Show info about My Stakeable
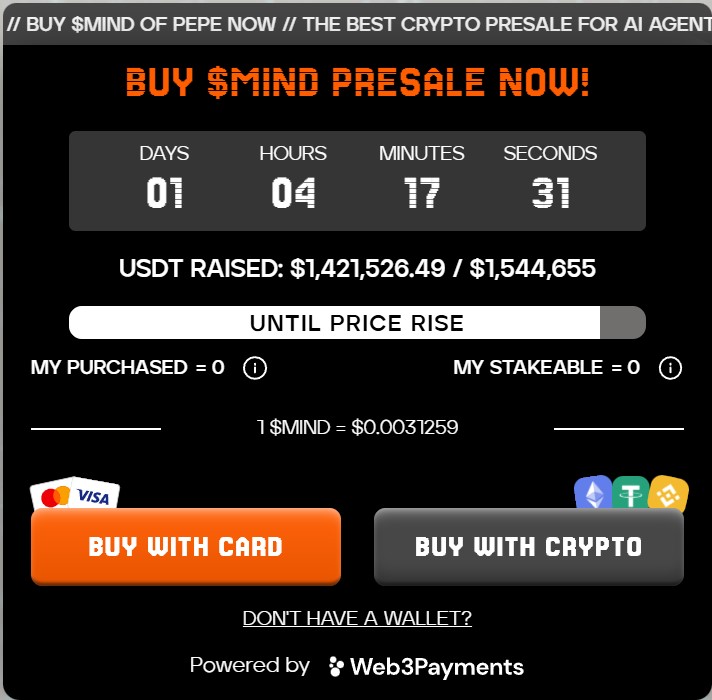Screen dimensions: 712x700 [670, 368]
